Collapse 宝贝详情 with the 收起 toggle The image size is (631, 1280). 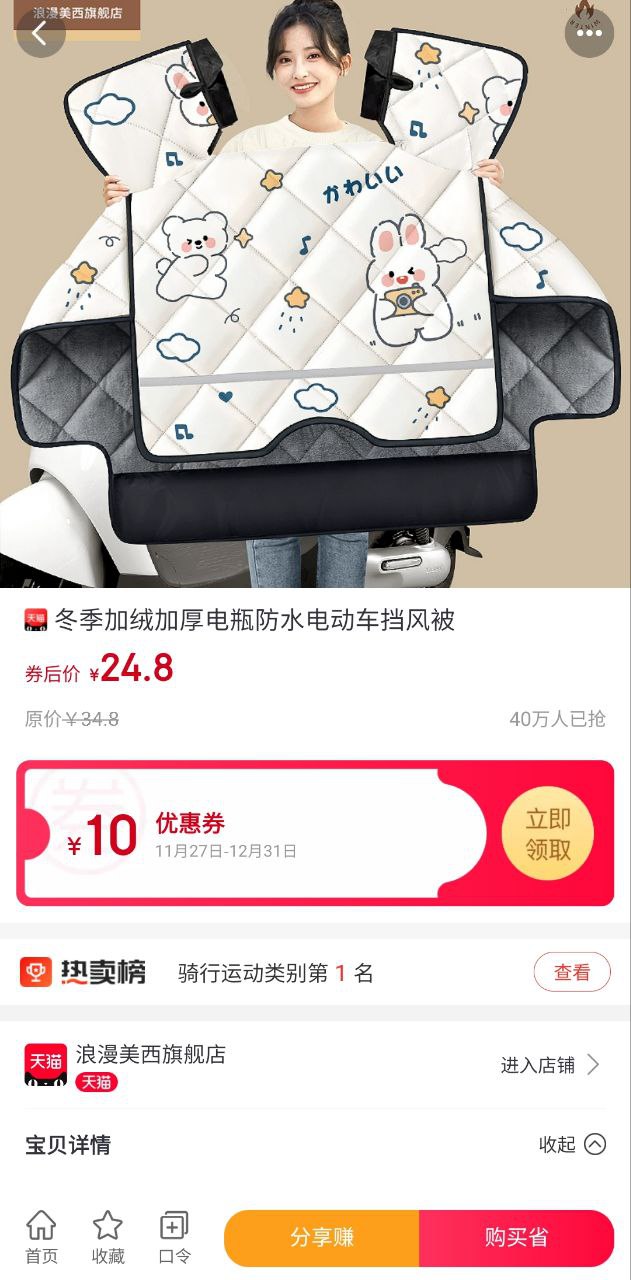pyautogui.click(x=572, y=1145)
